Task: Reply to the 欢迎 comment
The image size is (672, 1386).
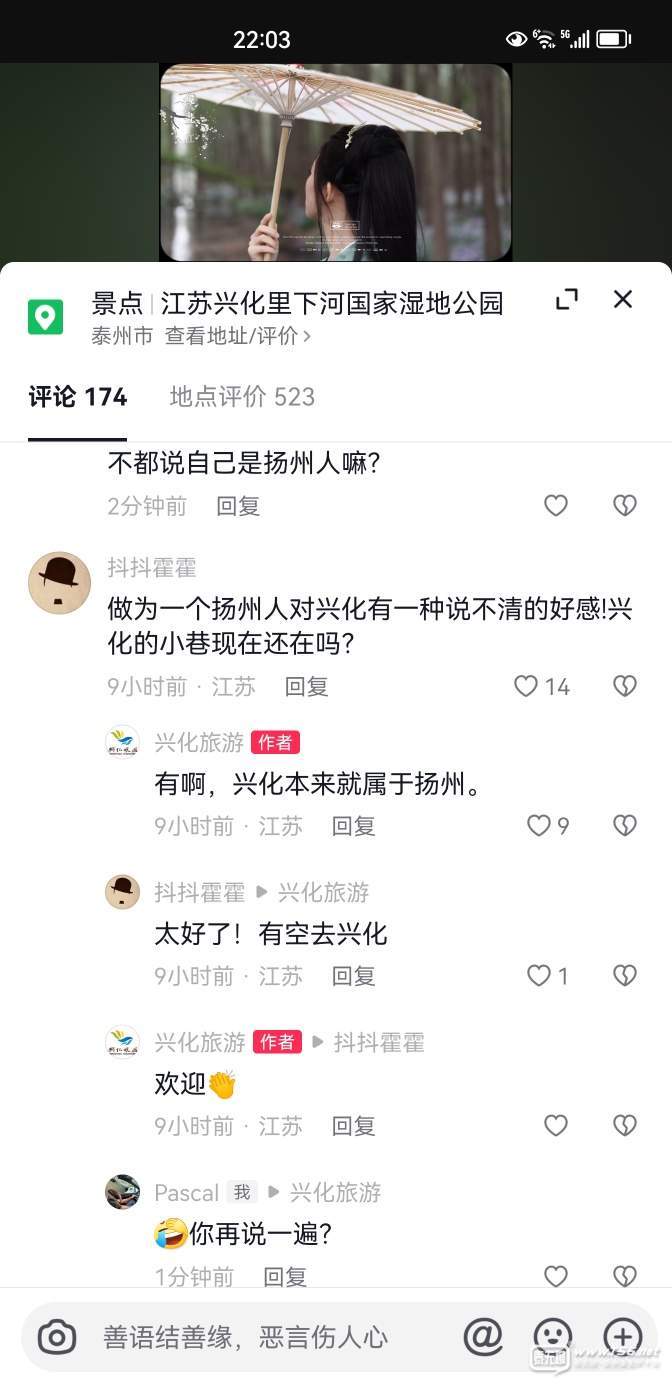Action: coord(353,1126)
